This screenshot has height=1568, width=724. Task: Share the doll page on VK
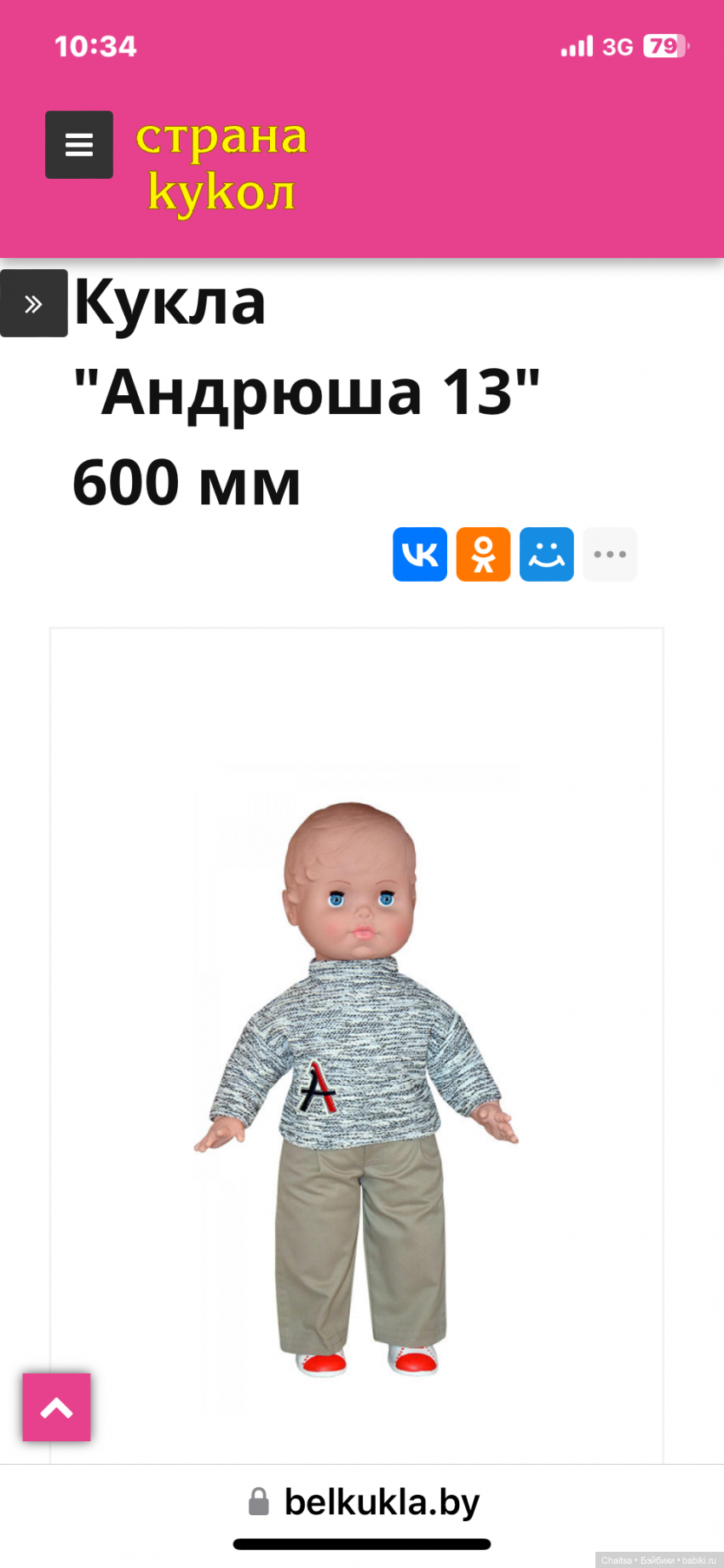point(420,554)
